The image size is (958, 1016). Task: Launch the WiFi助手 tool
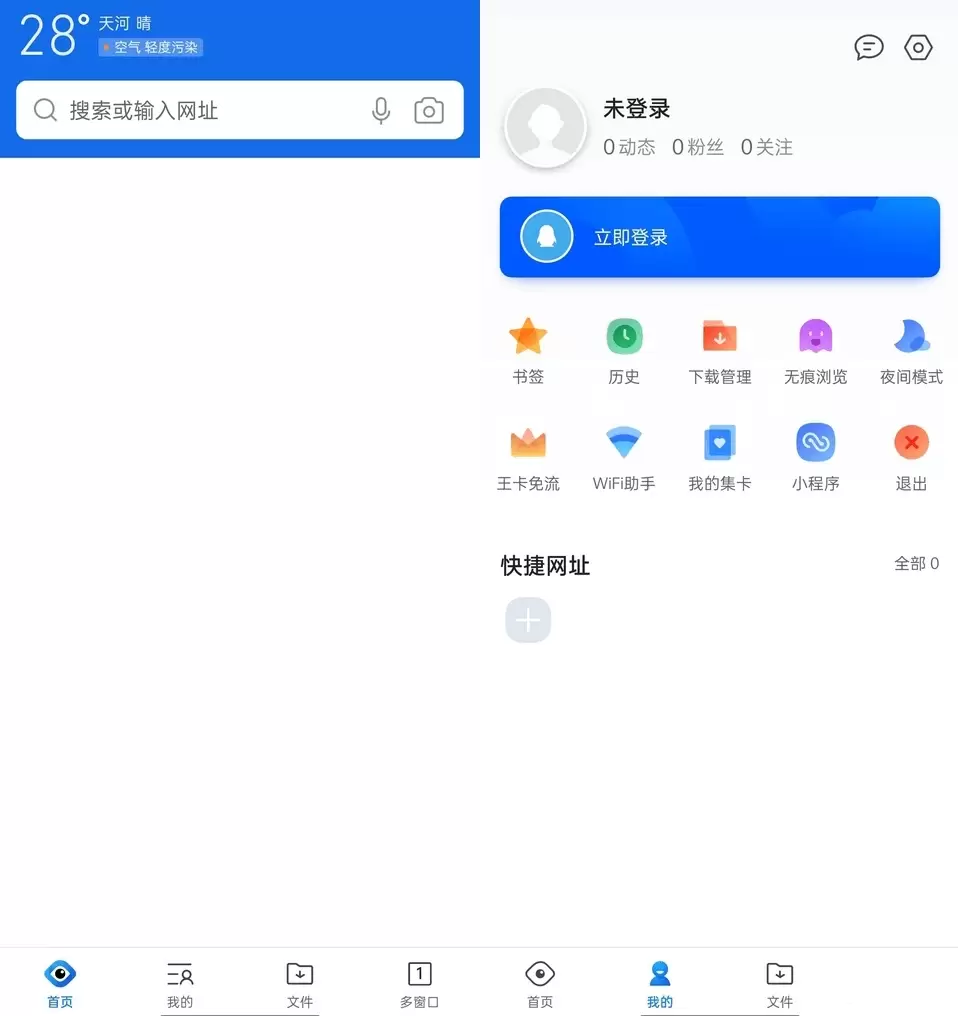point(624,456)
